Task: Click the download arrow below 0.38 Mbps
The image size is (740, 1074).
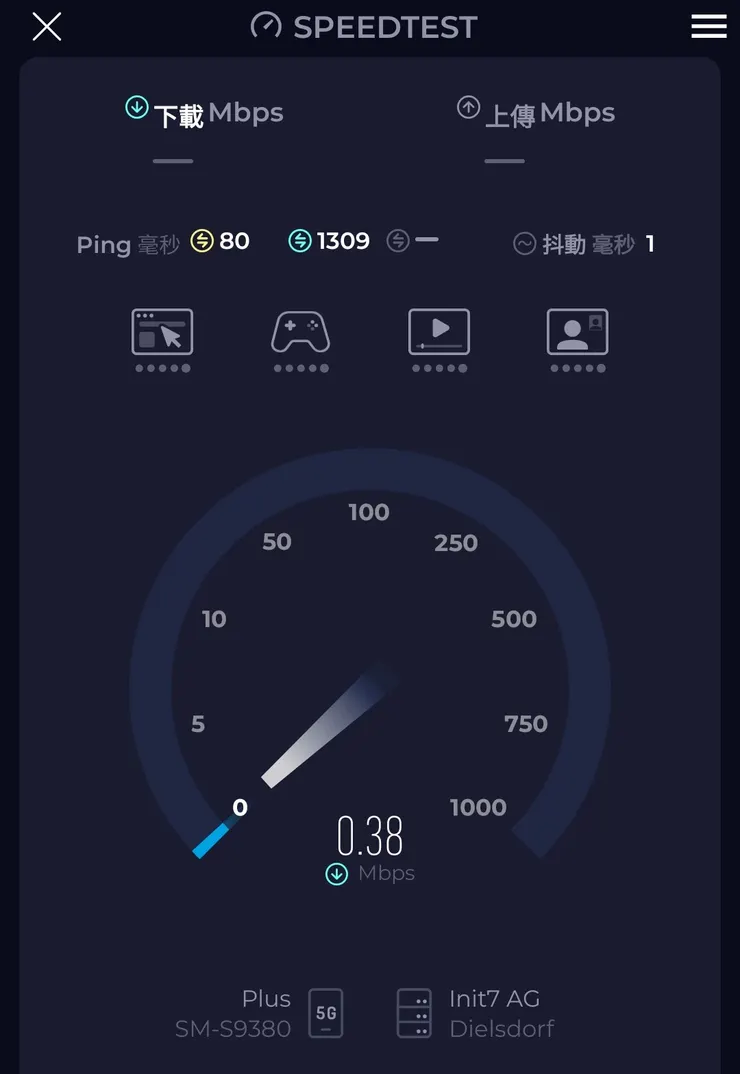Action: pos(335,874)
